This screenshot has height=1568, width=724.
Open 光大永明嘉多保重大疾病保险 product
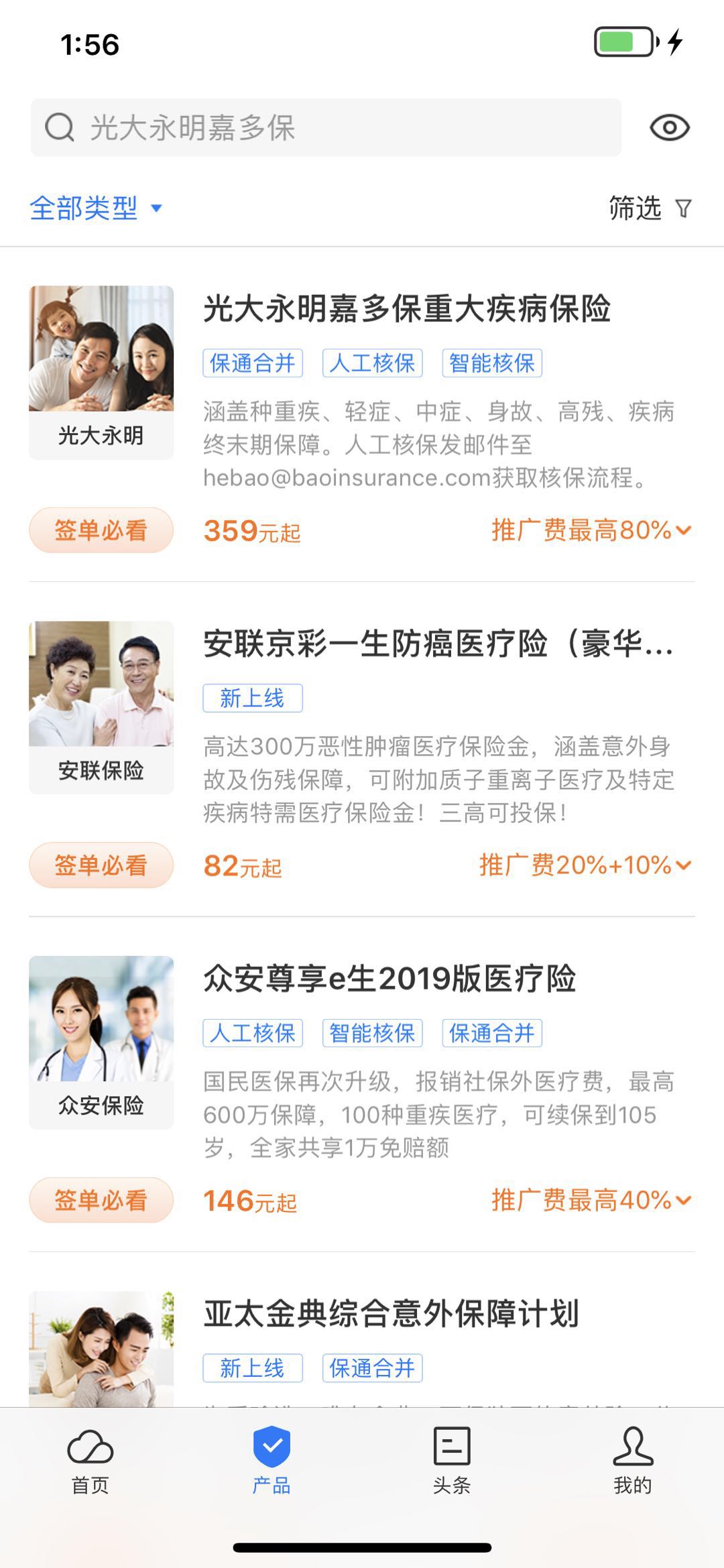coord(406,309)
